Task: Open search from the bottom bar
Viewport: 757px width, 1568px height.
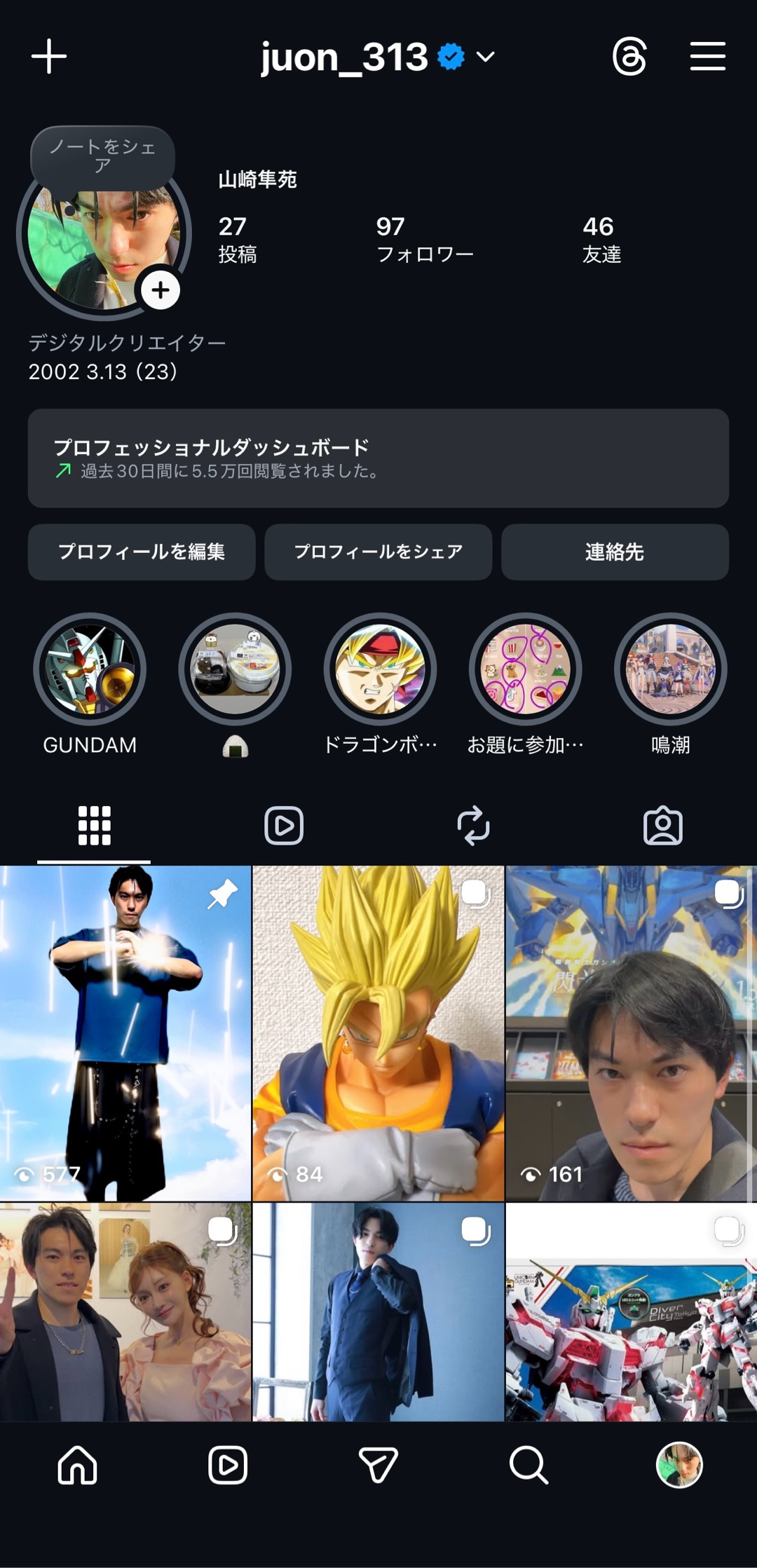Action: [x=528, y=1465]
